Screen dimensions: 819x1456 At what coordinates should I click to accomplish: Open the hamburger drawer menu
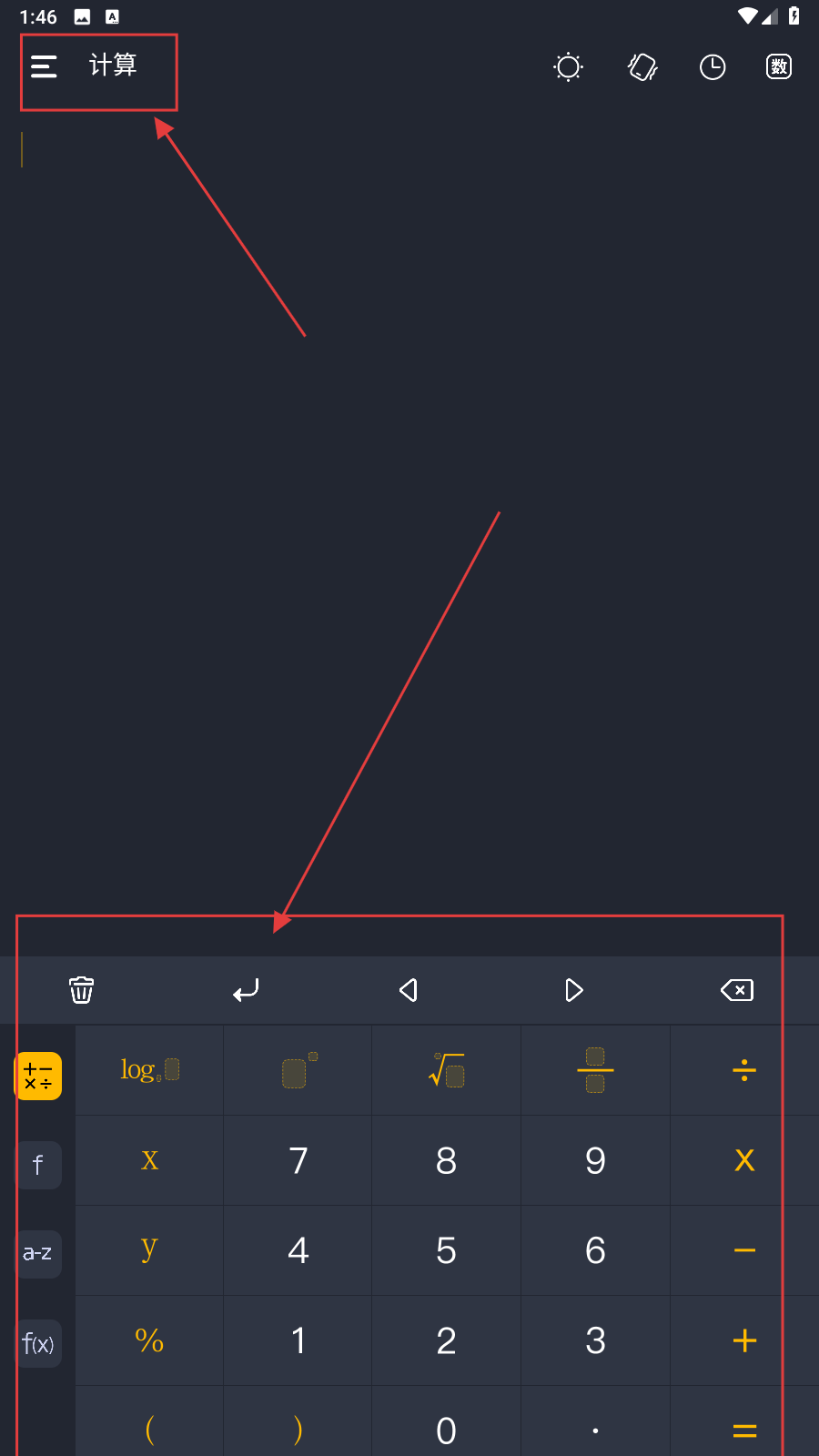44,66
